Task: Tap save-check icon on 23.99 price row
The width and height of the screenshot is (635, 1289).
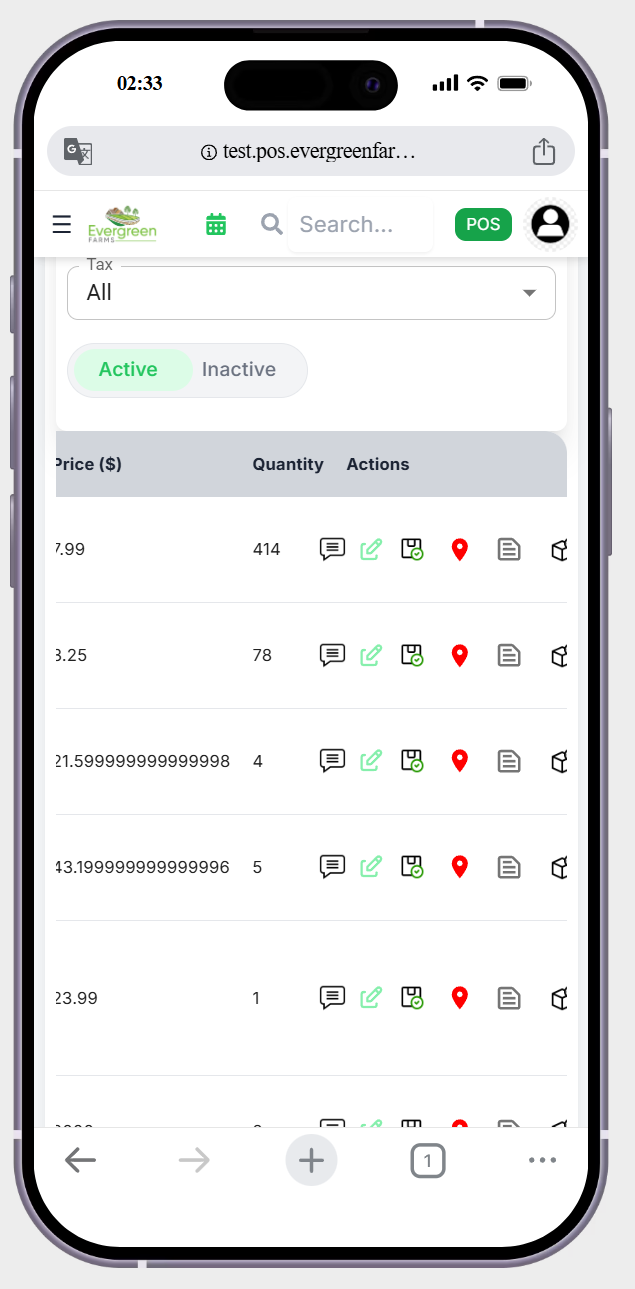Action: pyautogui.click(x=412, y=998)
